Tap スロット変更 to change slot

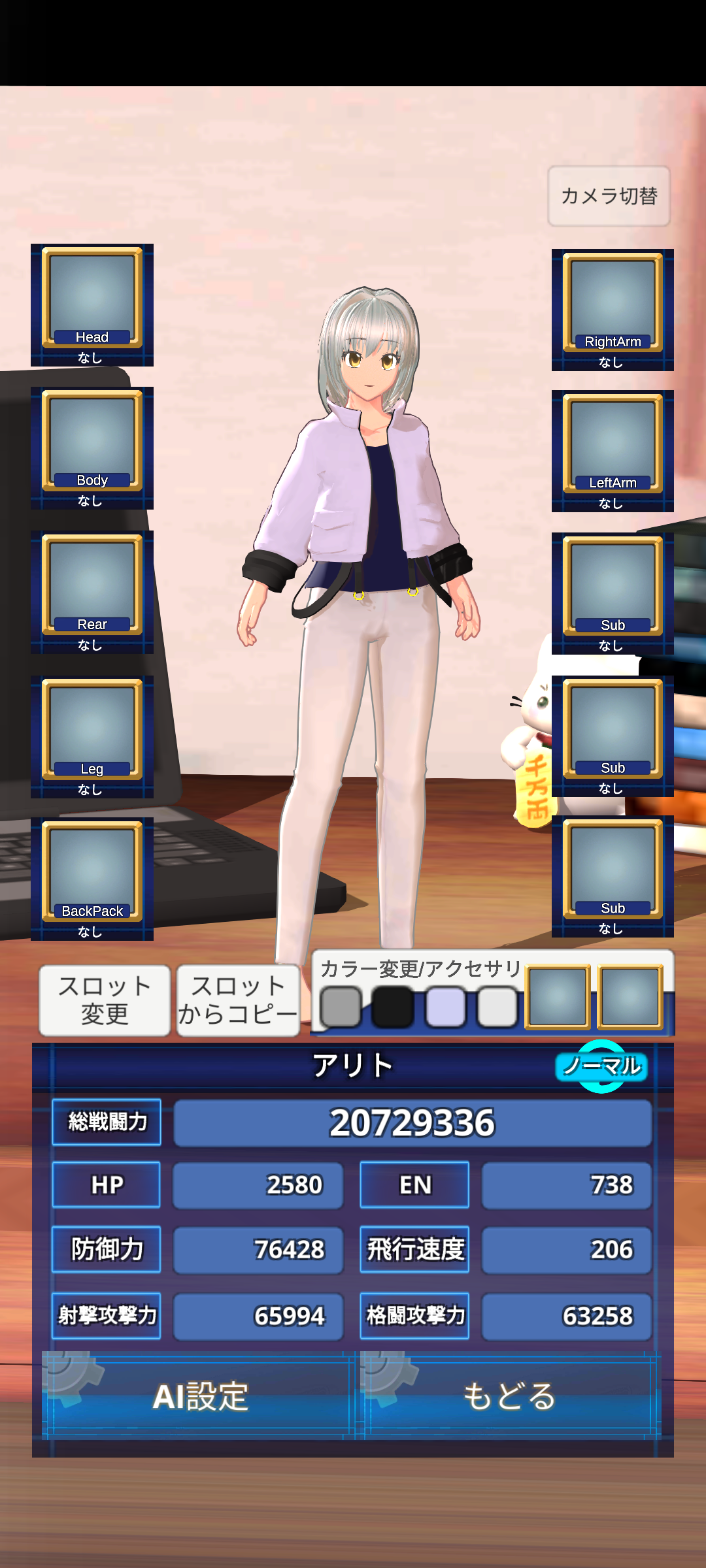click(x=105, y=1000)
